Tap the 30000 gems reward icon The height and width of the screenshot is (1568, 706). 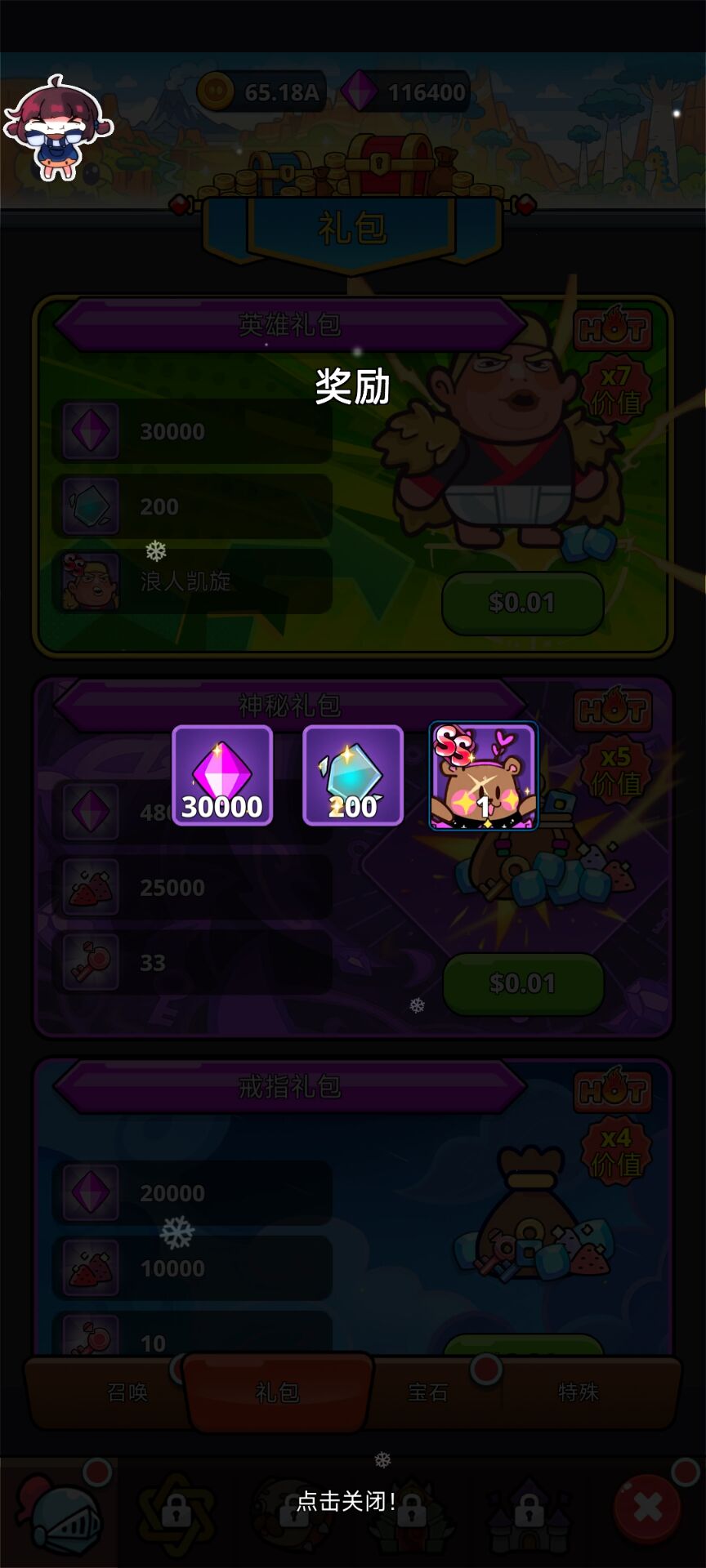[x=222, y=776]
